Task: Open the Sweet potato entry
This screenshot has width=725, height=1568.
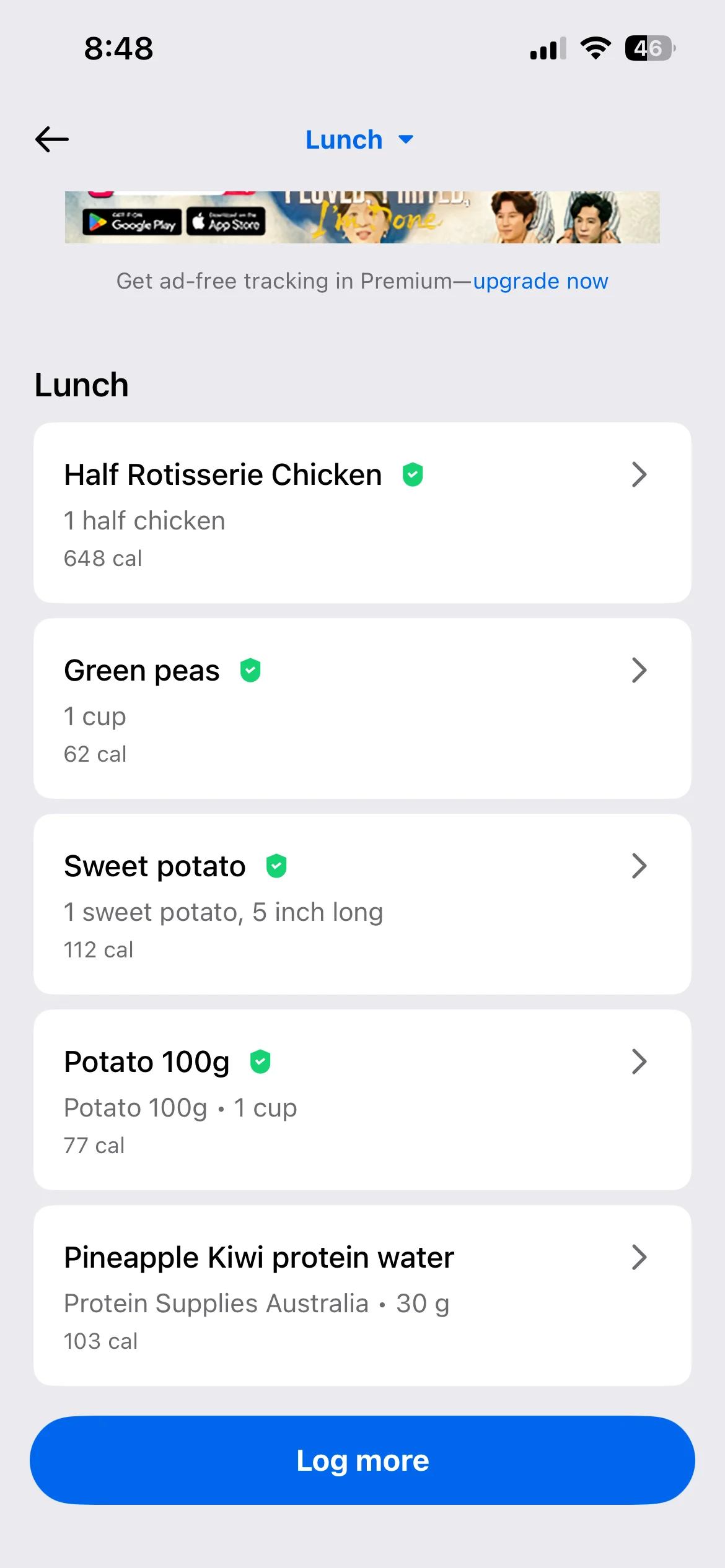Action: [x=362, y=904]
